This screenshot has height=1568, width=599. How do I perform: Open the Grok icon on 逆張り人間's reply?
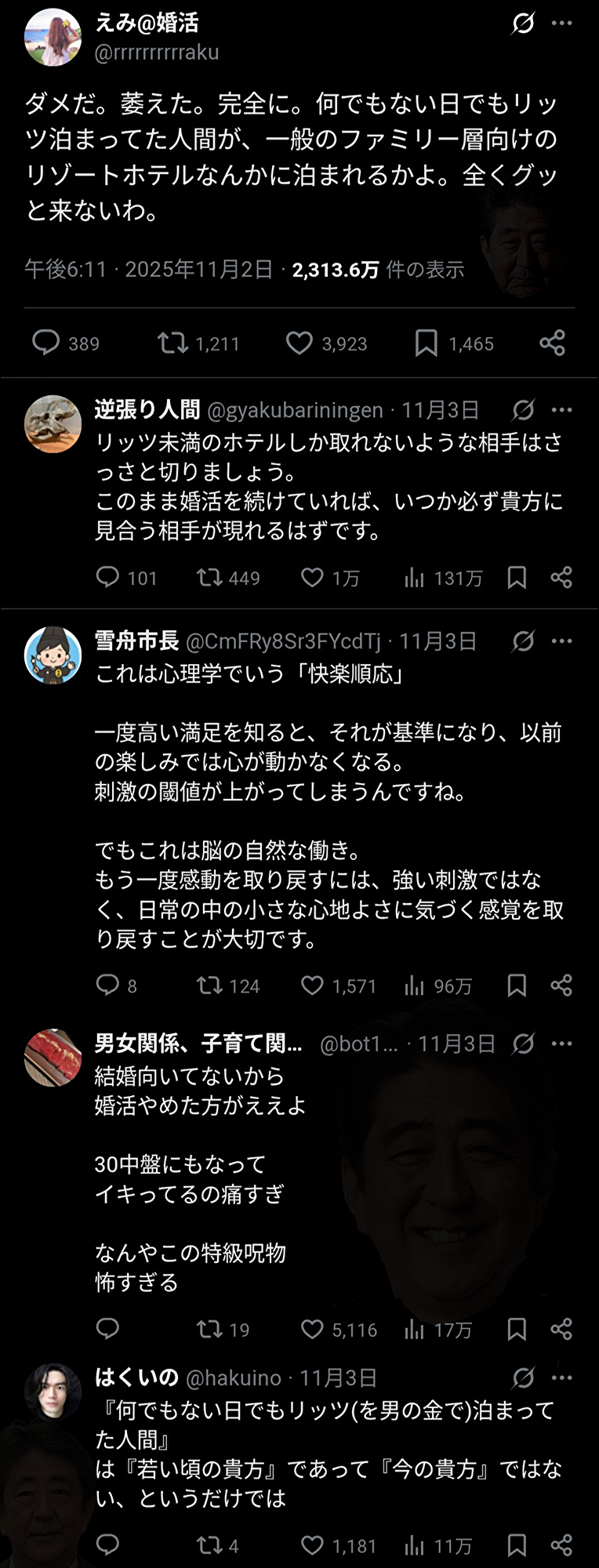pos(523,409)
